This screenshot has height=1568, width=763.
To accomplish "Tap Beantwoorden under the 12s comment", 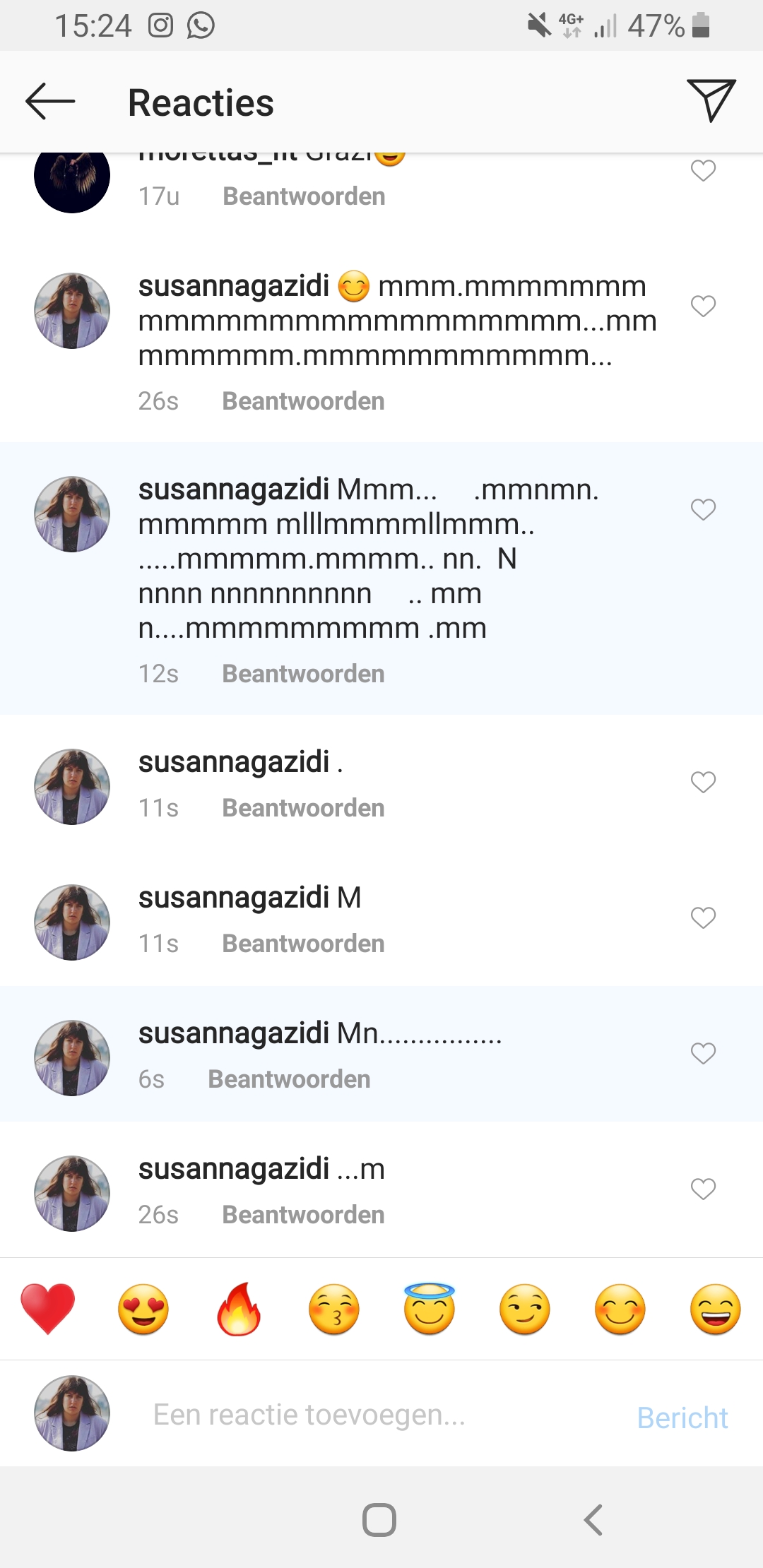I will point(303,674).
